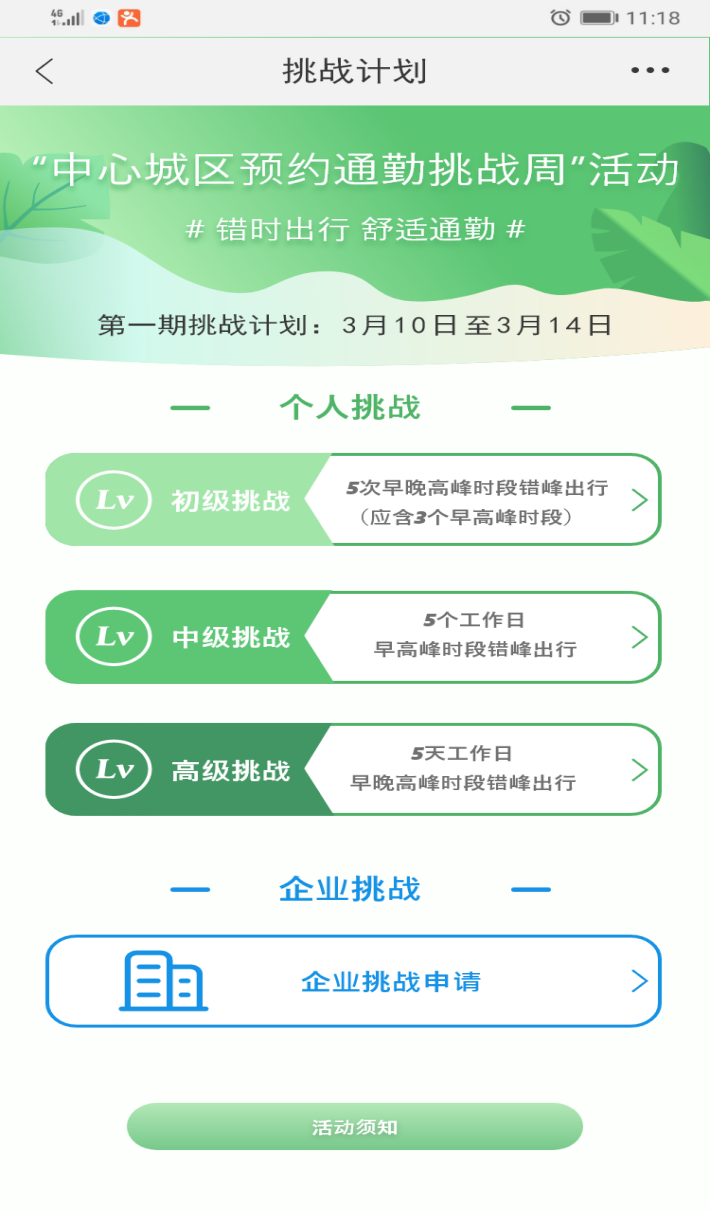Open the 初级挑战 challenge card
This screenshot has height=1212, width=710.
coord(353,500)
